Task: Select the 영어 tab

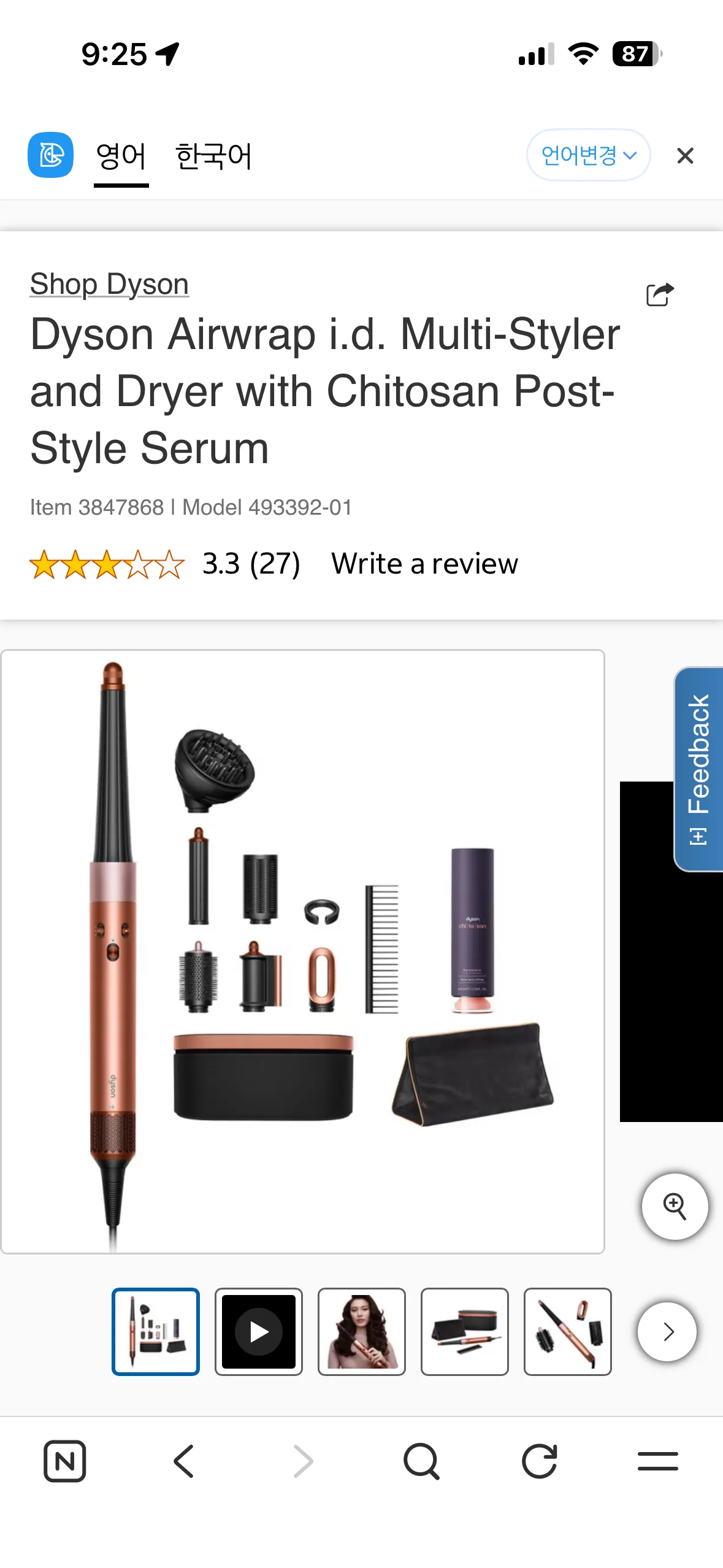Action: click(x=121, y=156)
